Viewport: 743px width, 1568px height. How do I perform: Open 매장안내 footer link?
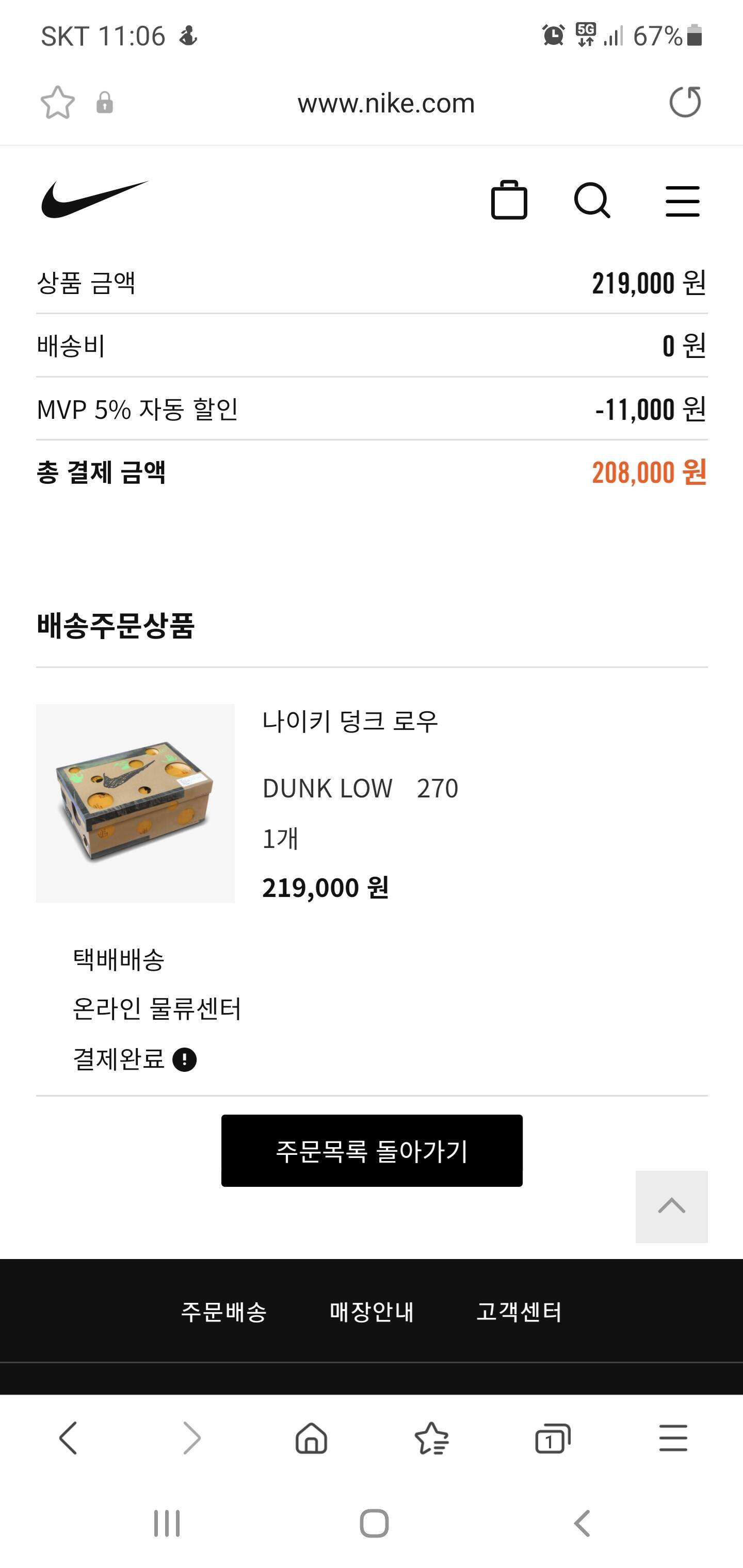[372, 1312]
